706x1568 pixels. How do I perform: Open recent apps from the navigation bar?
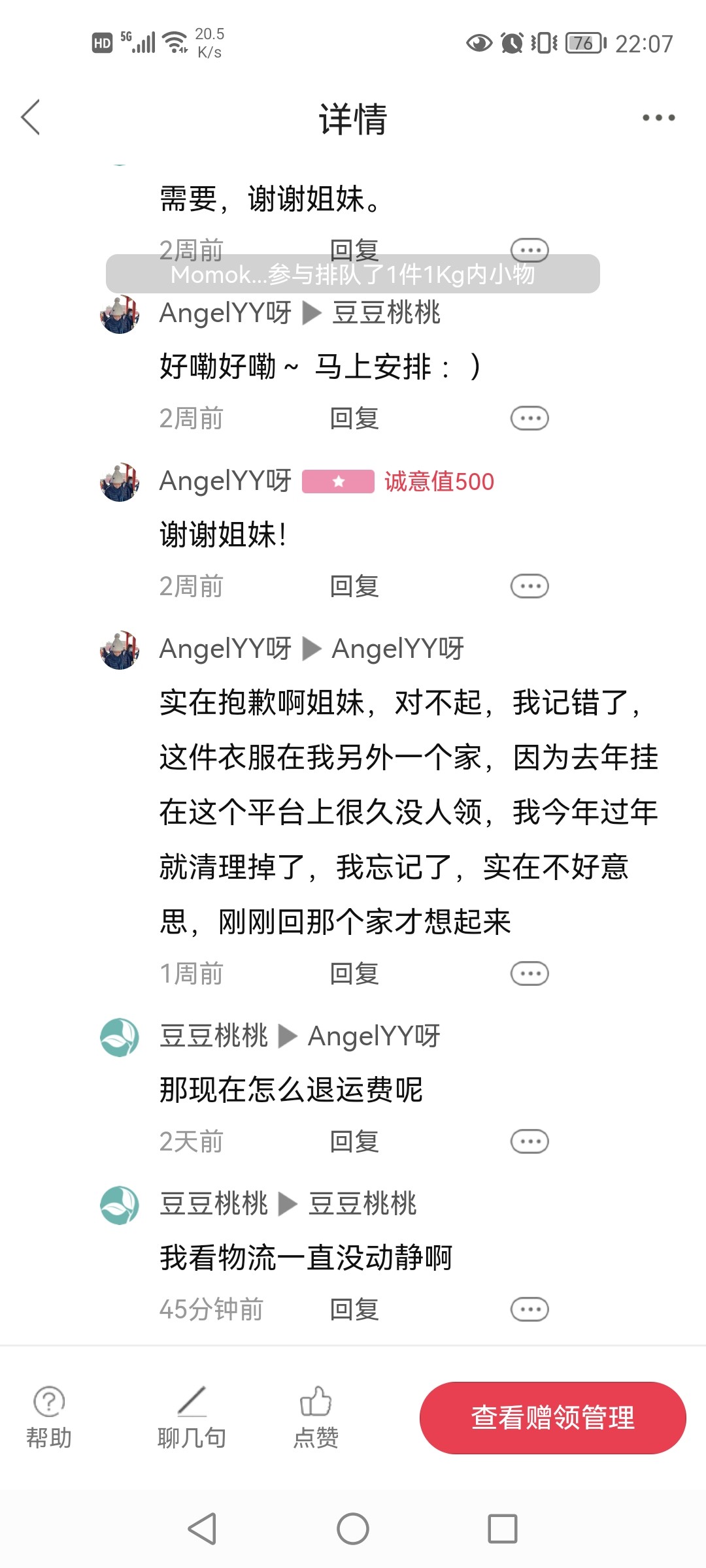coord(503,1529)
